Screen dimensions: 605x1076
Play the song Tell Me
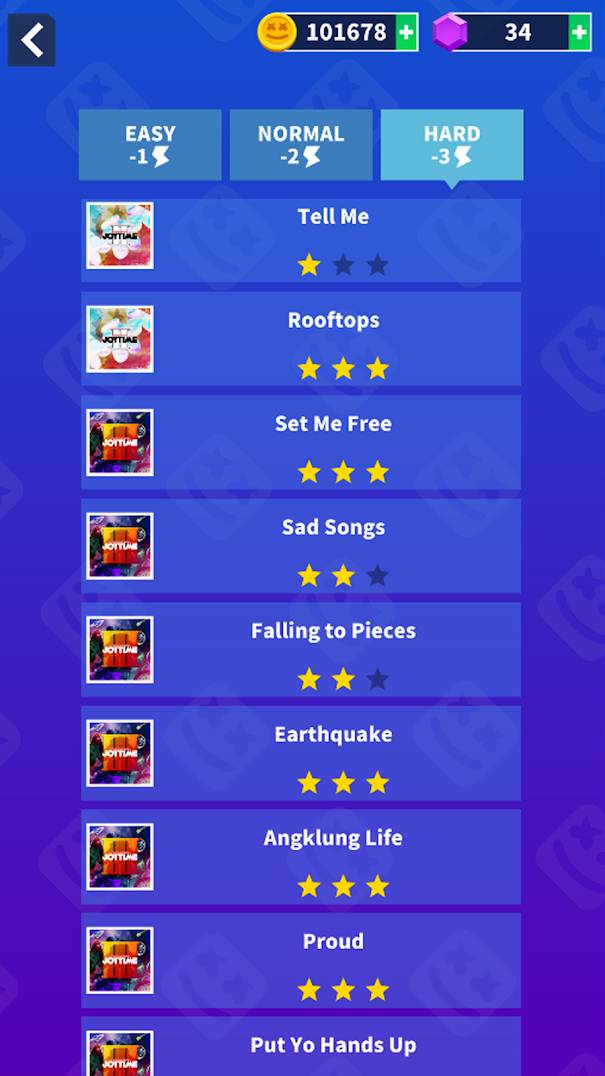point(301,240)
